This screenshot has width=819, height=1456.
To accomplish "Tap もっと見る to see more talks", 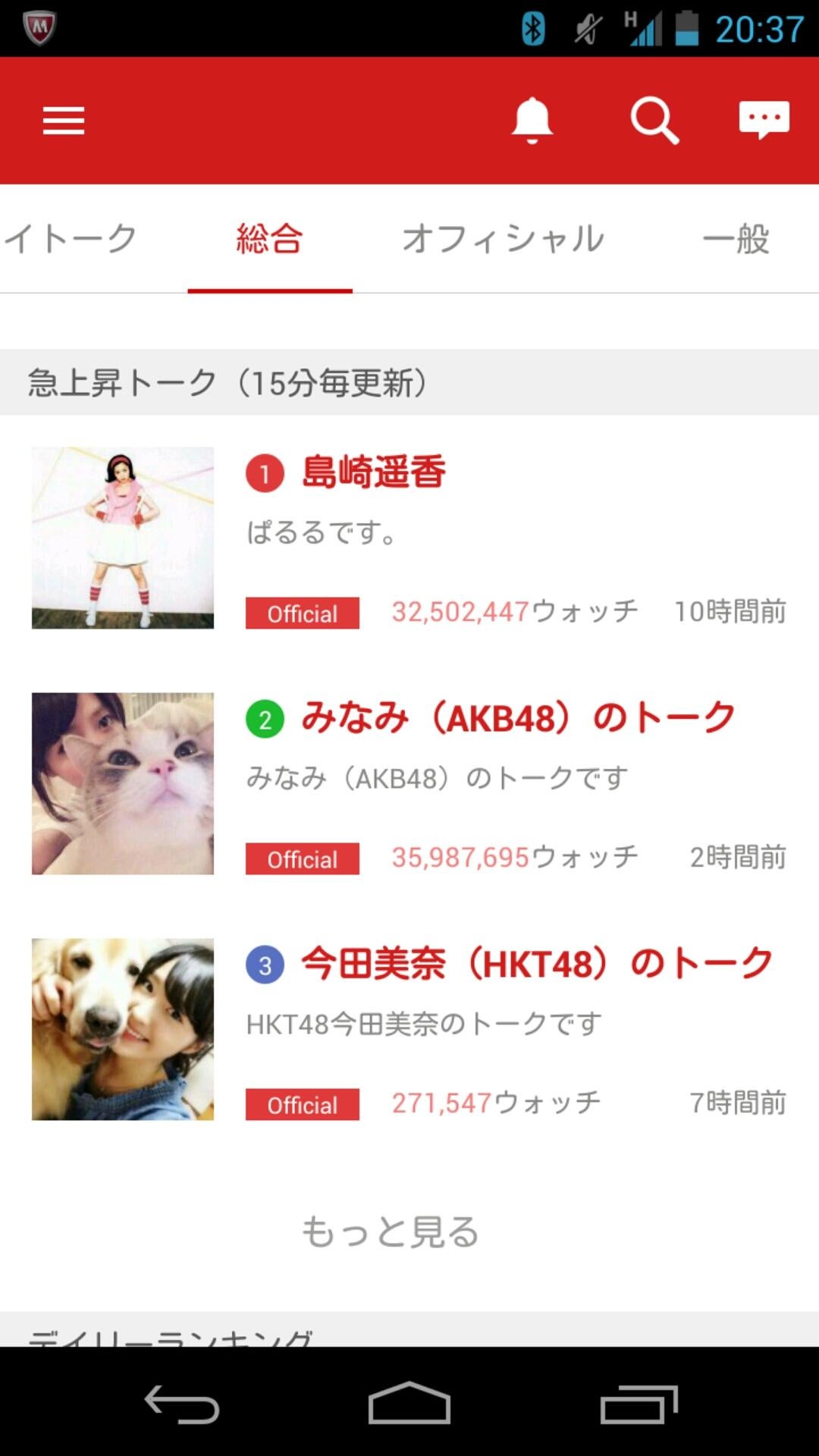I will click(391, 1231).
